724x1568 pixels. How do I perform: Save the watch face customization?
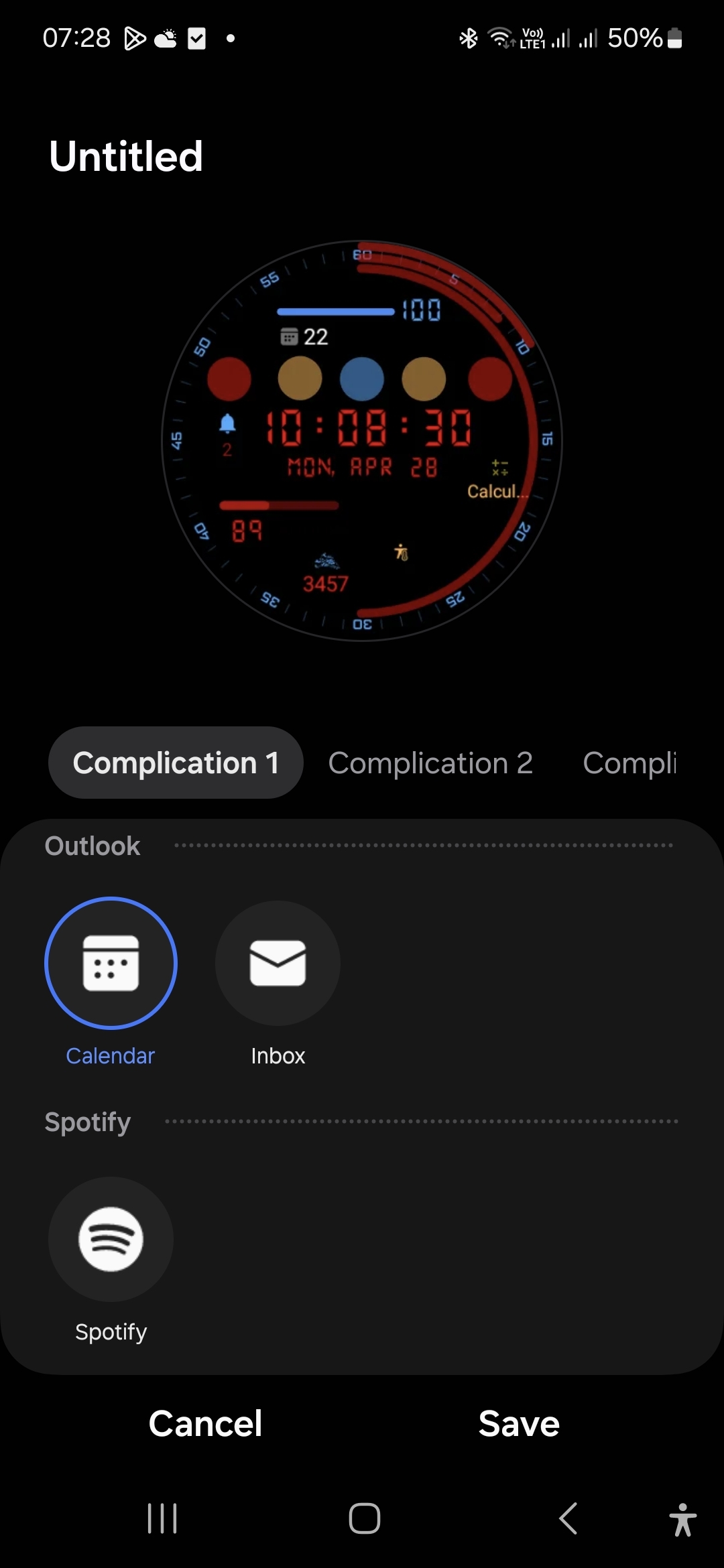519,1423
